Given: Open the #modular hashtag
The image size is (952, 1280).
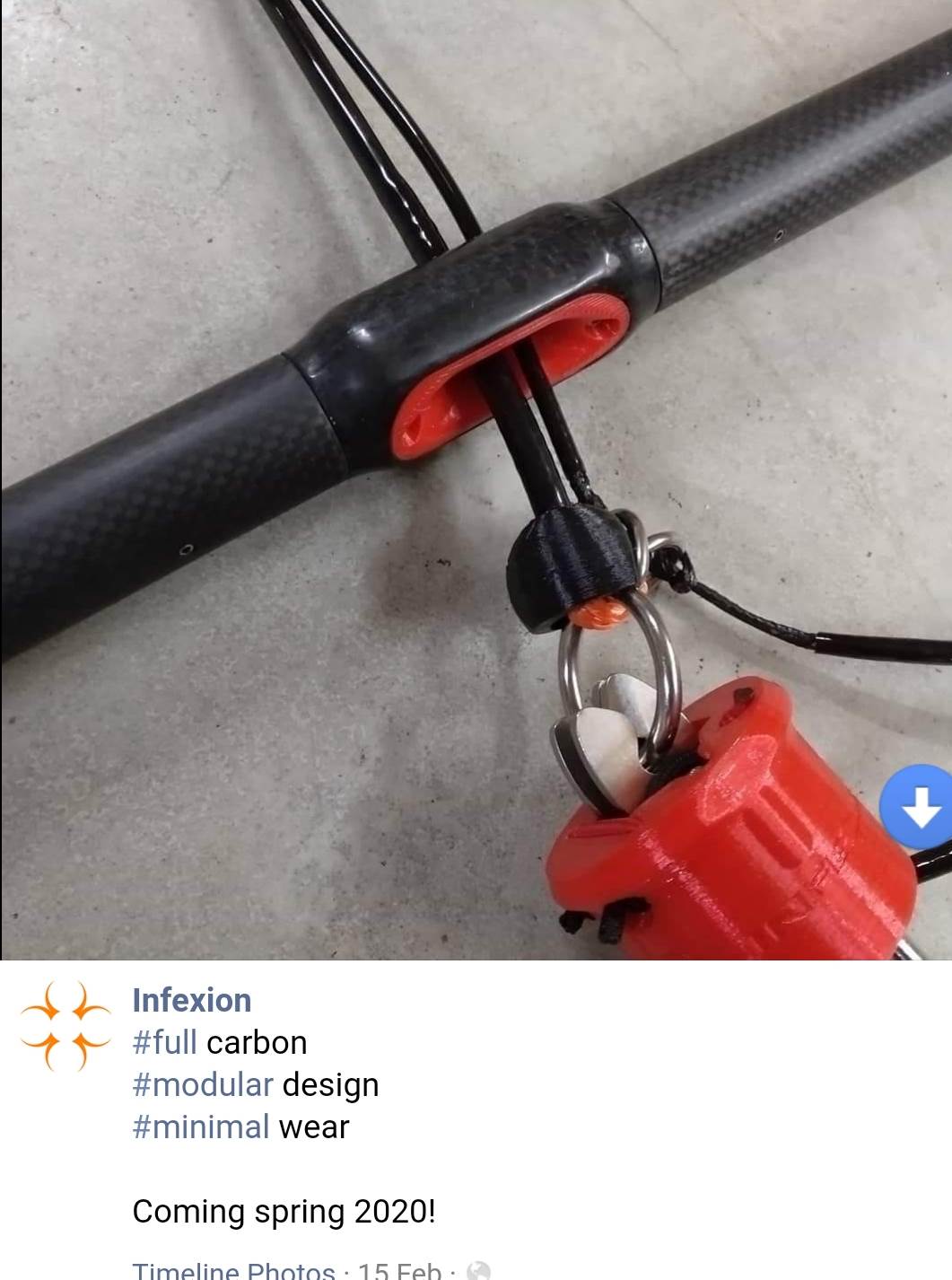Looking at the screenshot, I should [x=203, y=1084].
